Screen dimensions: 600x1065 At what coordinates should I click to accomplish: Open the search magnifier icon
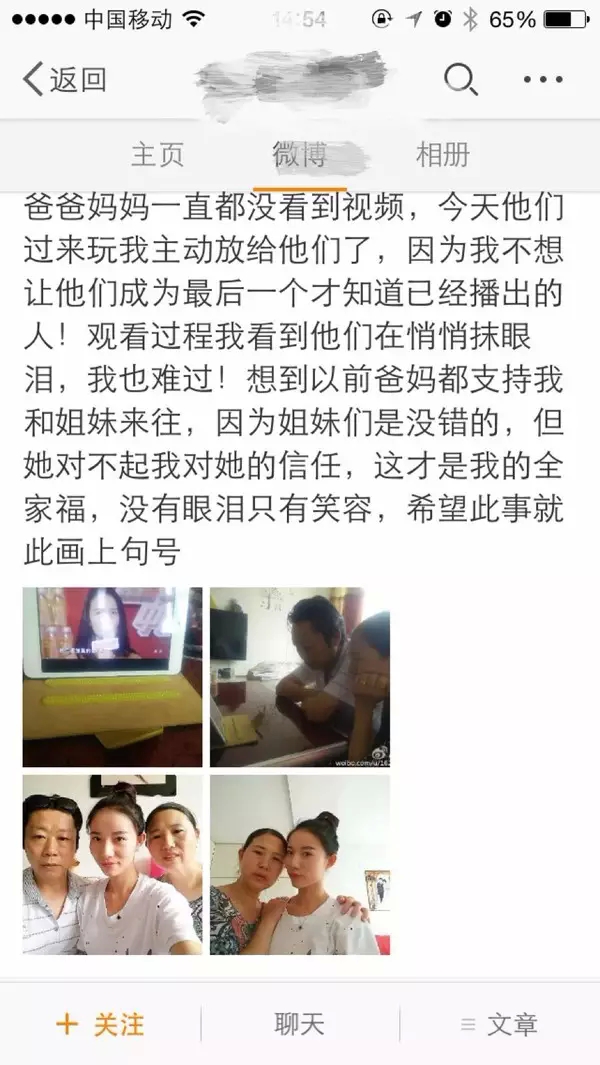459,80
